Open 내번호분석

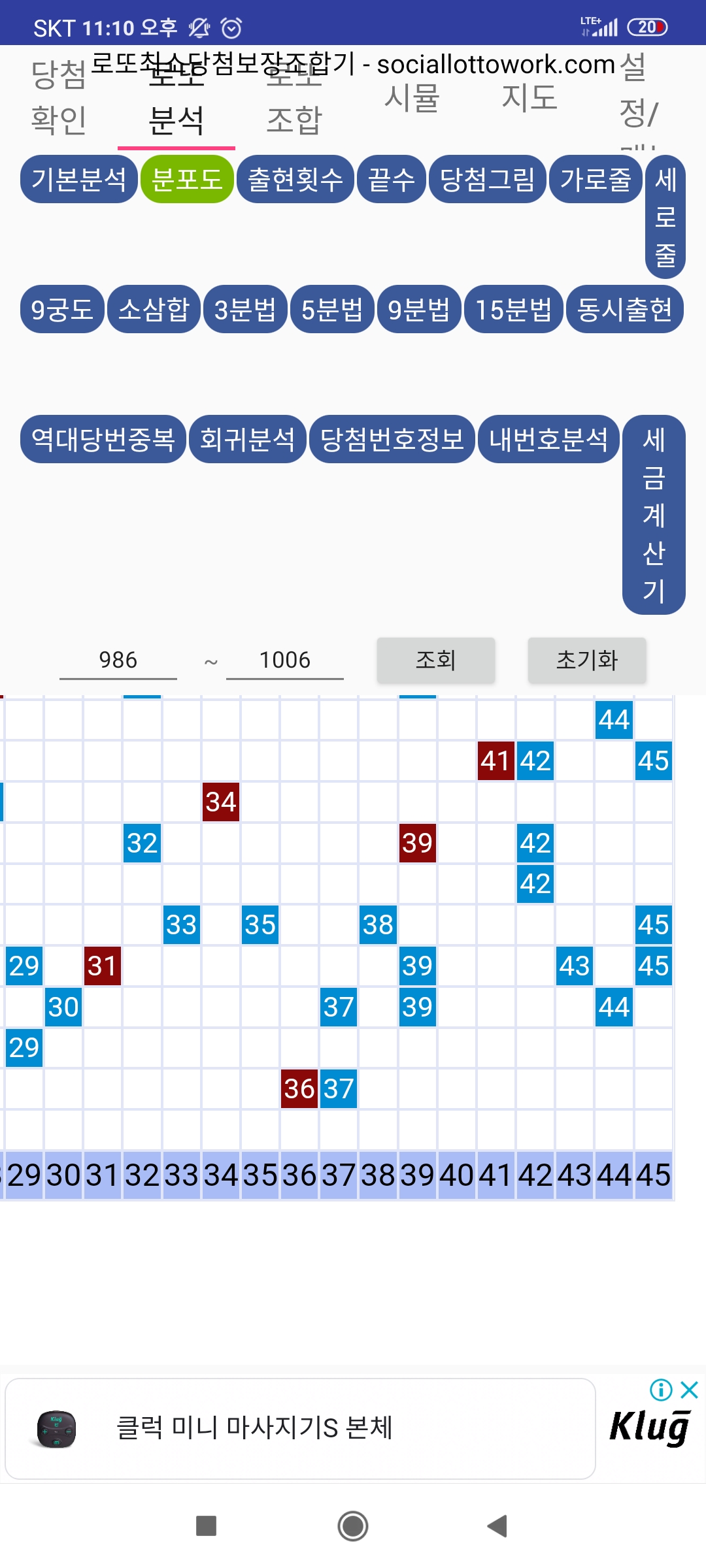pyautogui.click(x=548, y=439)
